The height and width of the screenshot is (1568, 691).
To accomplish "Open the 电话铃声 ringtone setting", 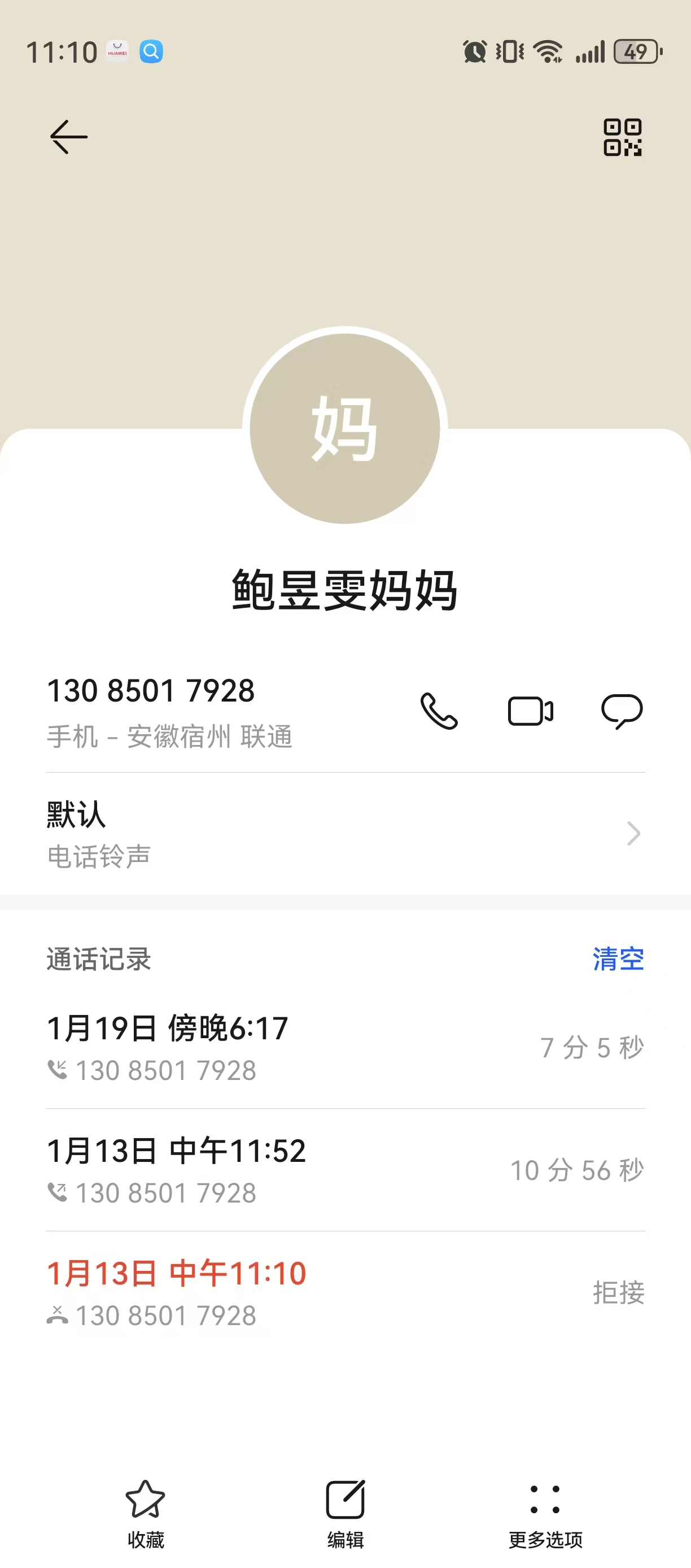I will tap(345, 833).
